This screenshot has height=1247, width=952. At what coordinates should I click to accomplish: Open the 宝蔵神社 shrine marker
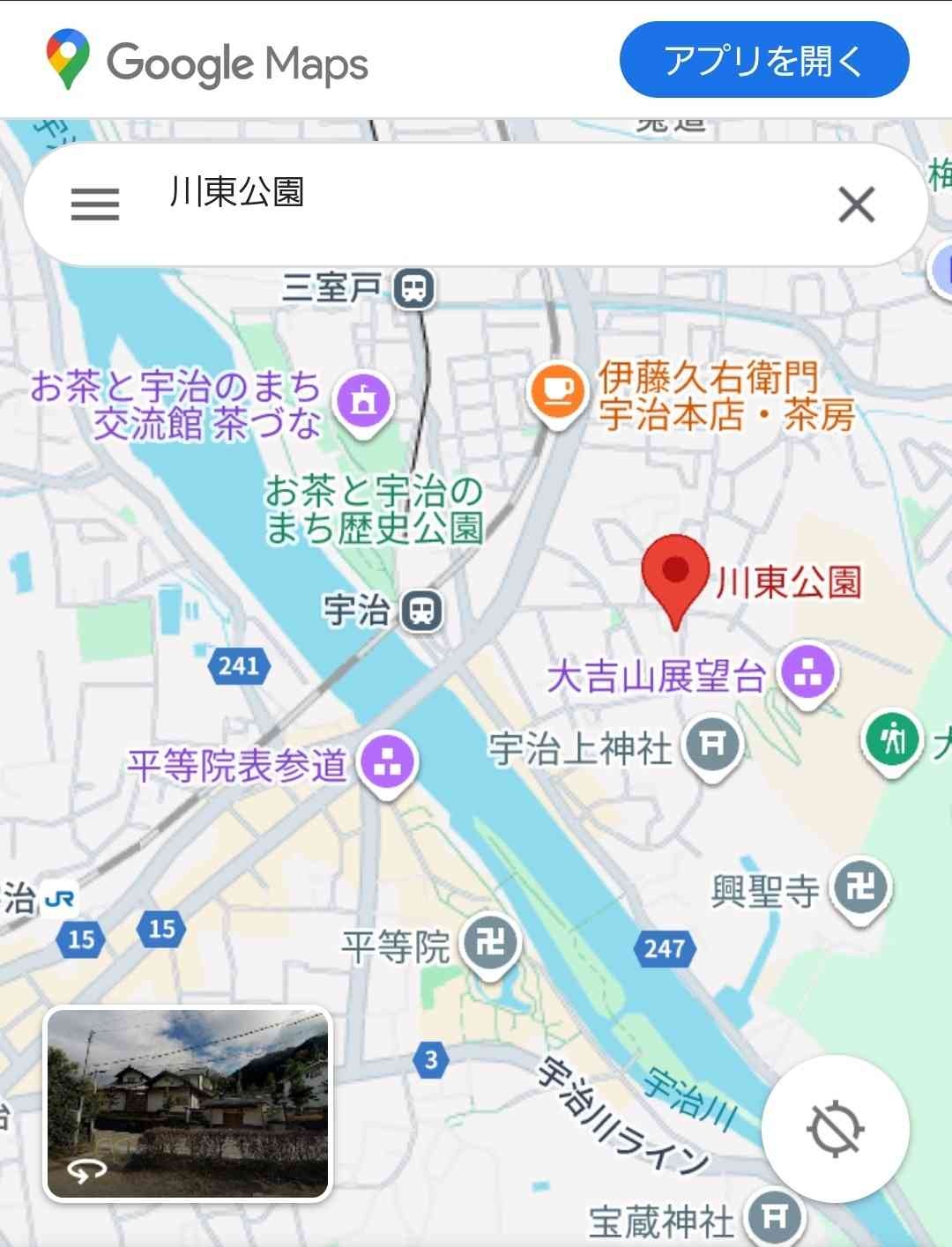click(x=775, y=1219)
